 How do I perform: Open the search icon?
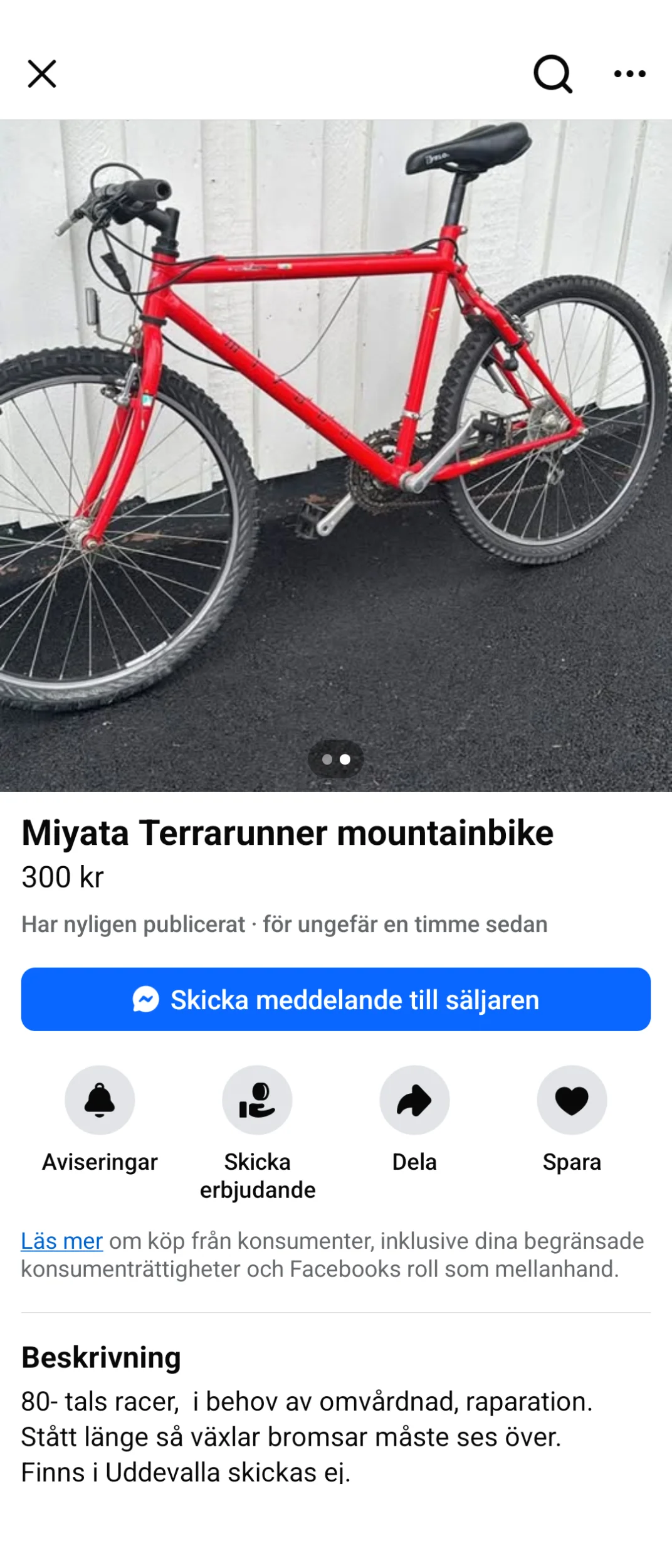552,74
